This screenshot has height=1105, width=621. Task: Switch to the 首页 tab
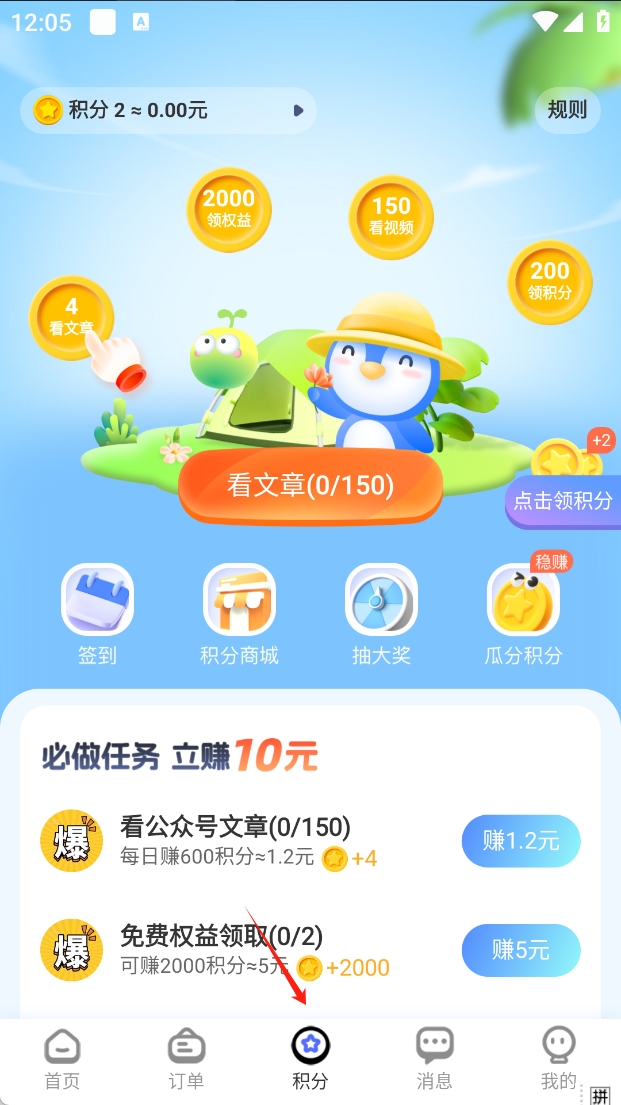point(62,1060)
